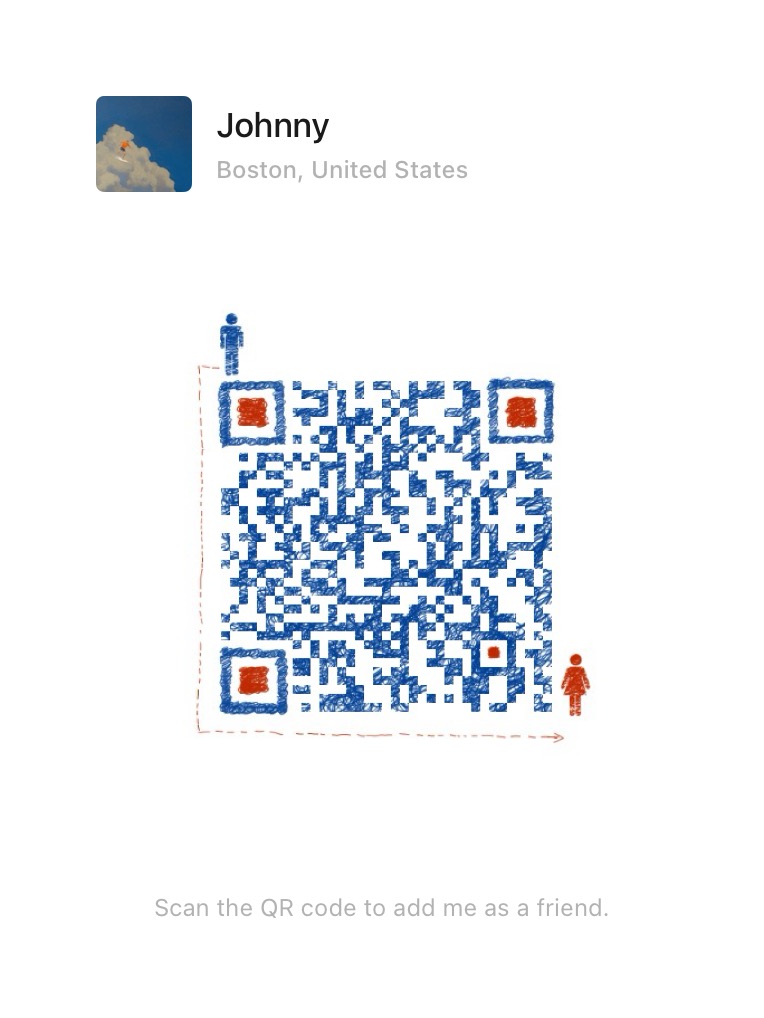Click the dashed red line along the left edge
The width and height of the screenshot is (764, 1018).
tap(204, 550)
